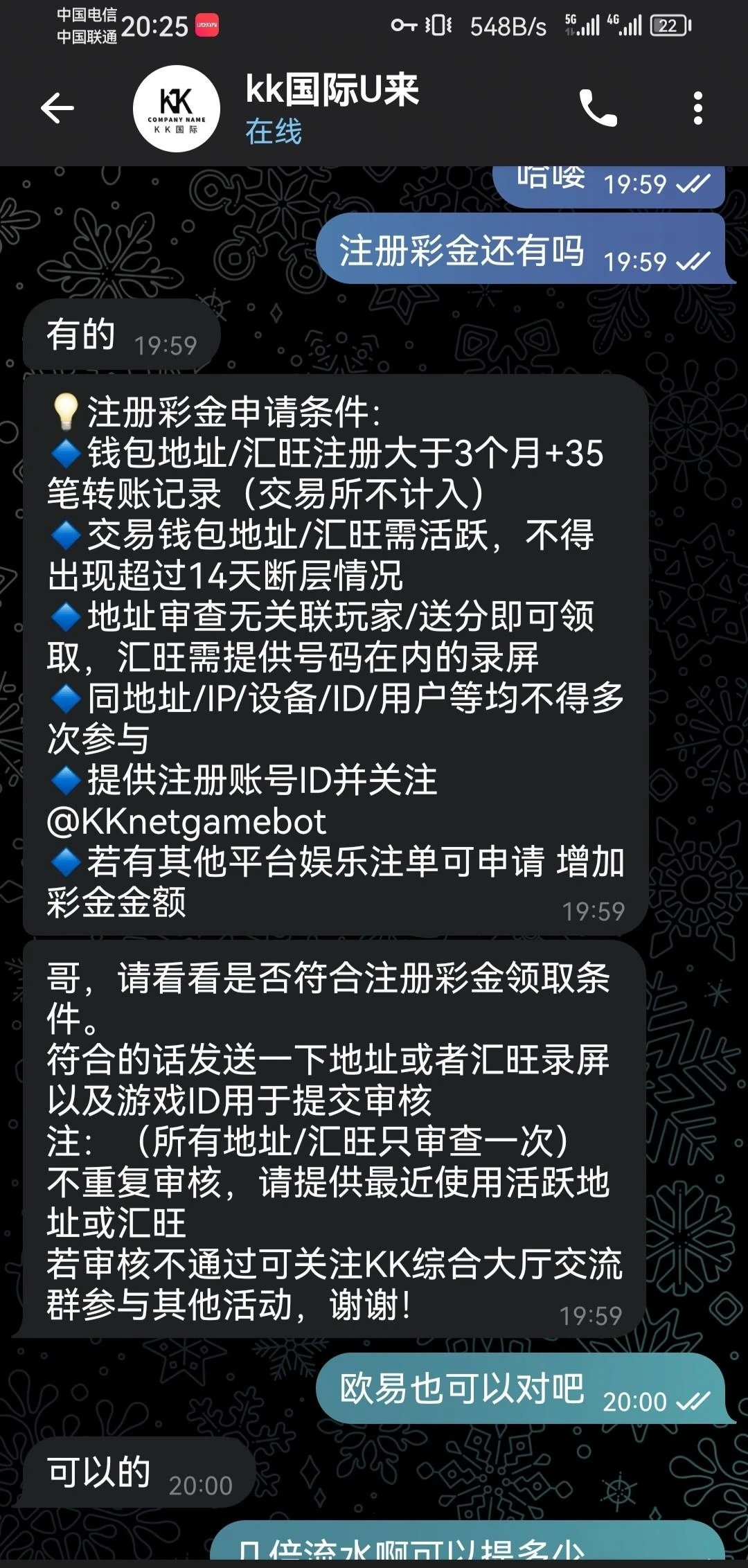748x1568 pixels.
Task: Open the @KKnetgamebot mention link
Action: (x=186, y=821)
